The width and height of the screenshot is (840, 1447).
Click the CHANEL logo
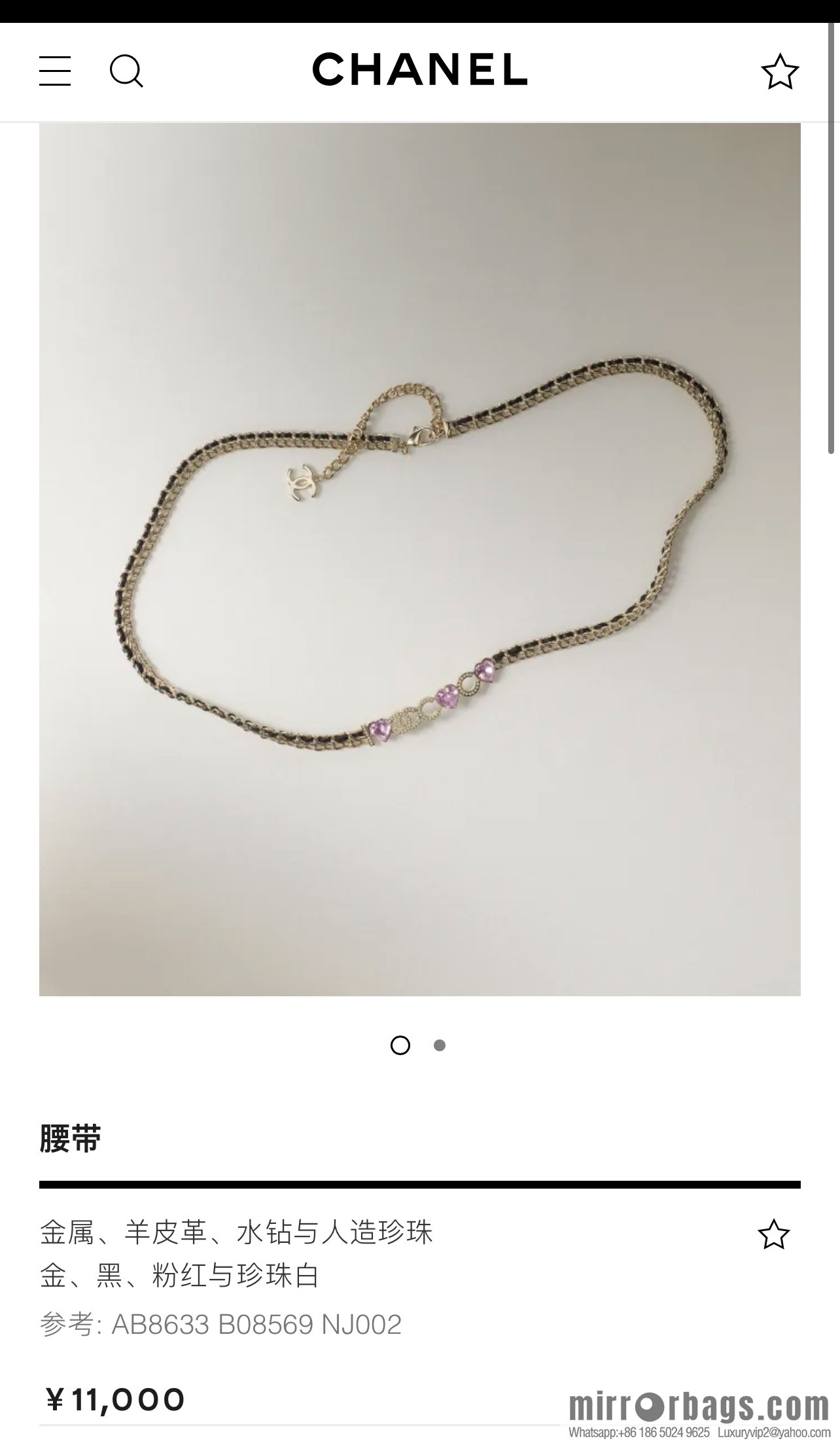pyautogui.click(x=420, y=71)
